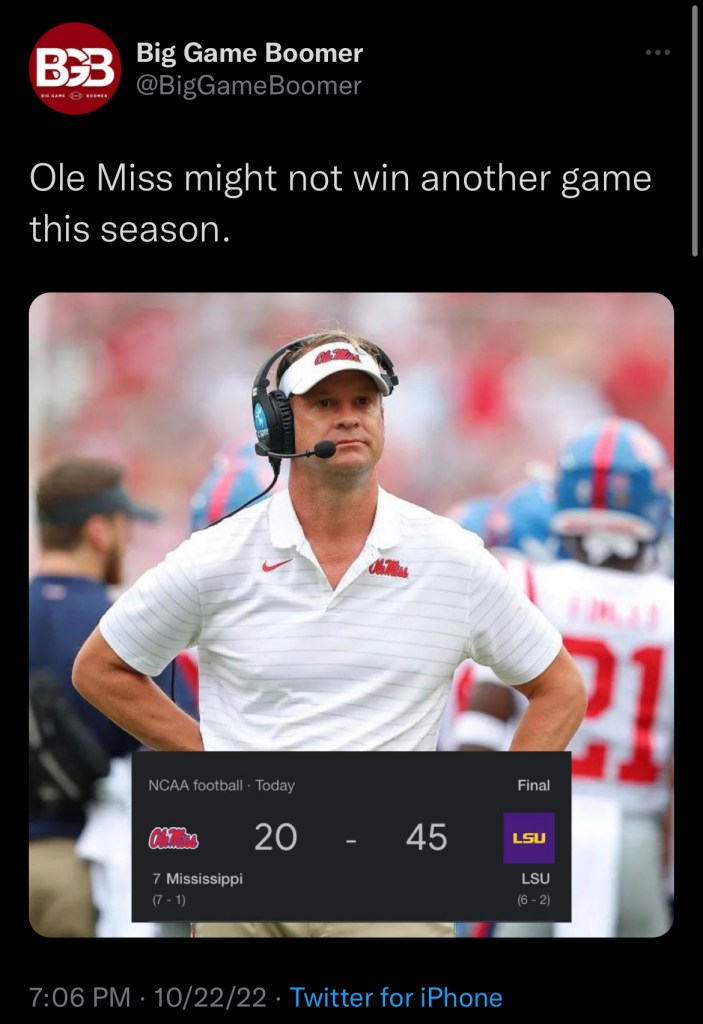This screenshot has width=703, height=1024.
Task: Open the tweet's three-dot overflow menu
Action: [657, 53]
